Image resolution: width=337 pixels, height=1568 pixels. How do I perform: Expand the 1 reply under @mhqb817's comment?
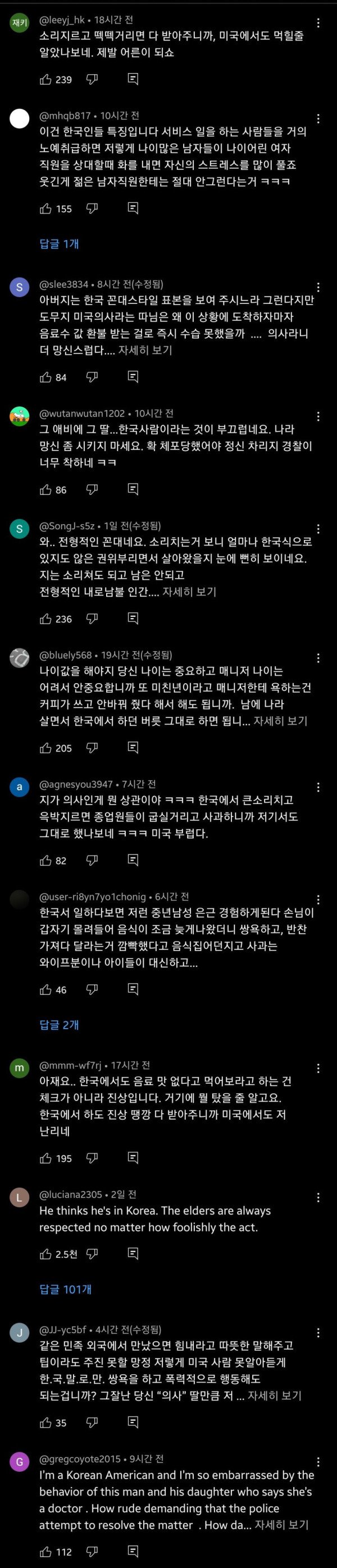point(59,243)
